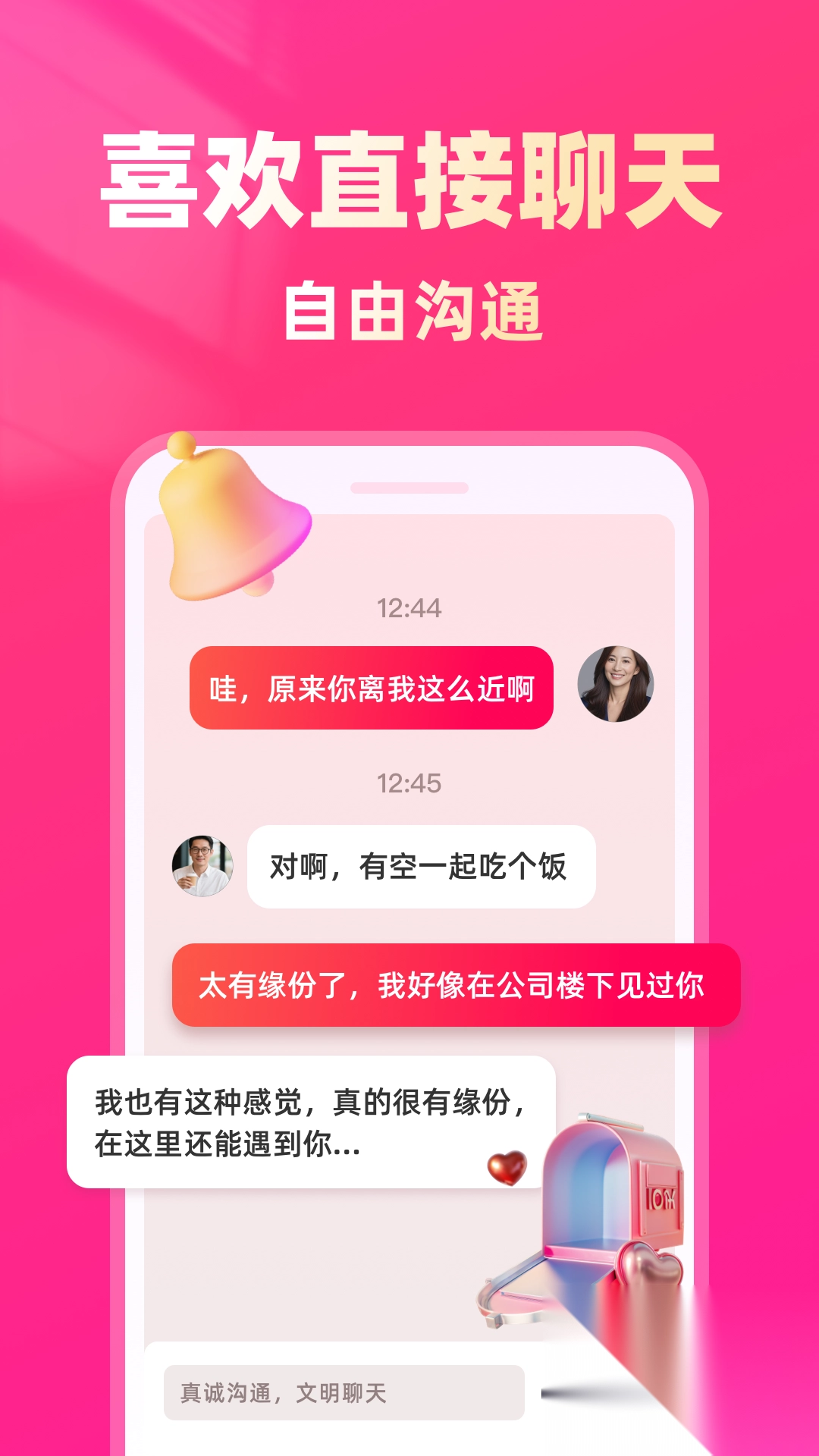
Task: Toggle the 12:44 timestamp display
Action: pos(409,607)
